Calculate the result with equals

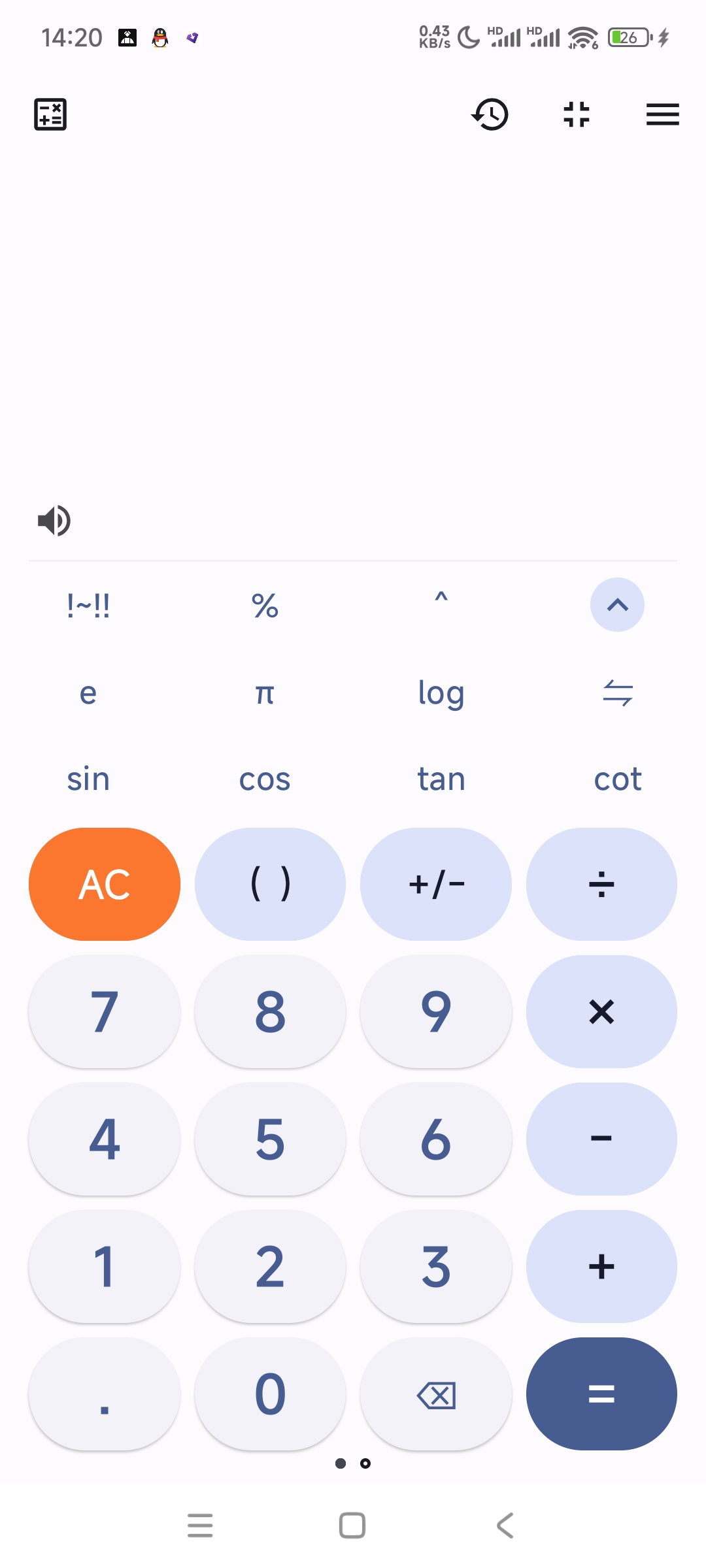601,1394
